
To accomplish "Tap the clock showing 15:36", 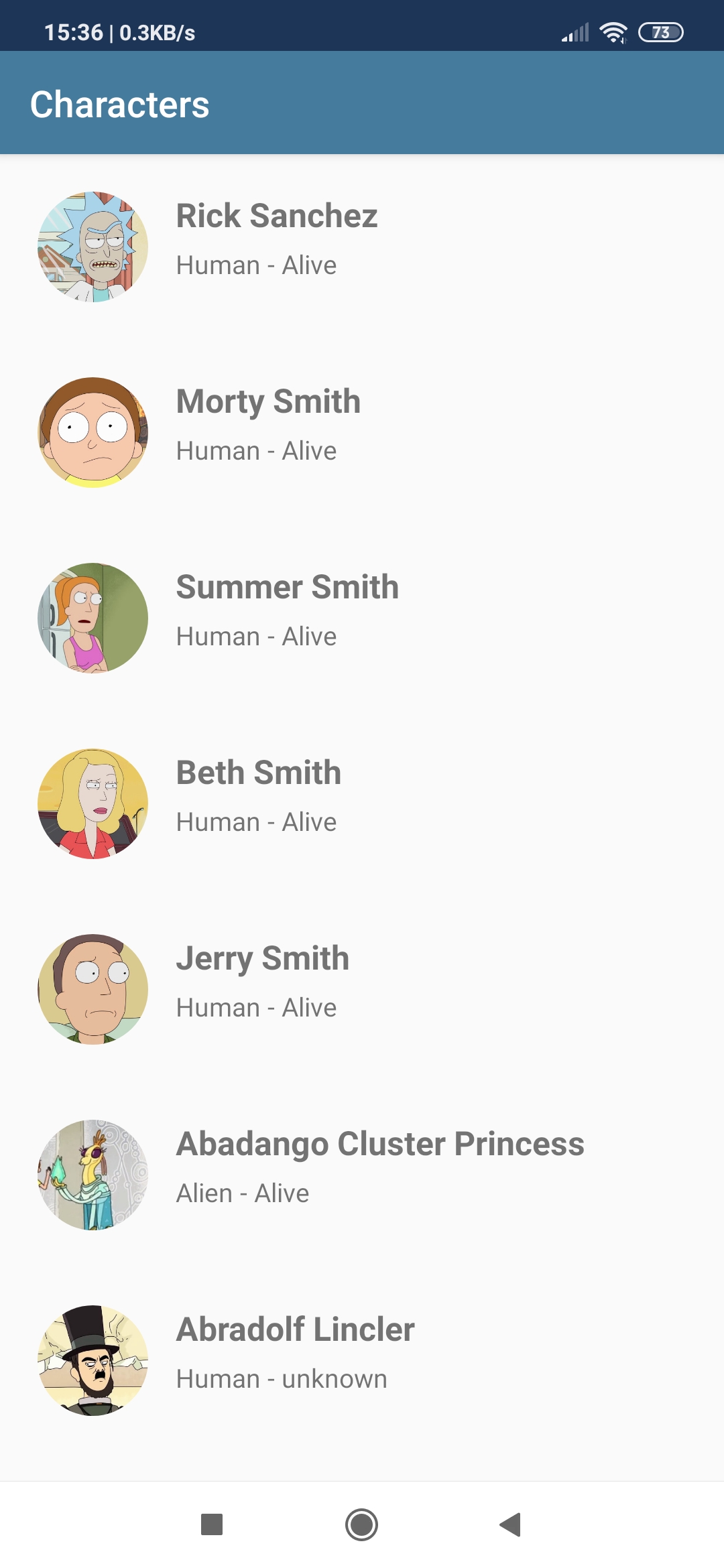I will [x=73, y=31].
